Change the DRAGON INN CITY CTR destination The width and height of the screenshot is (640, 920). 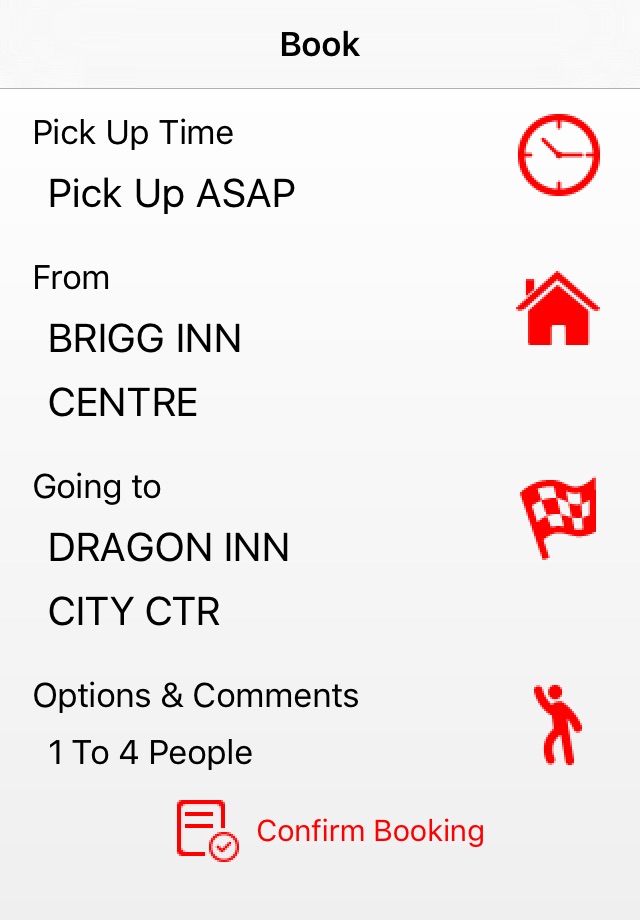pyautogui.click(x=168, y=579)
